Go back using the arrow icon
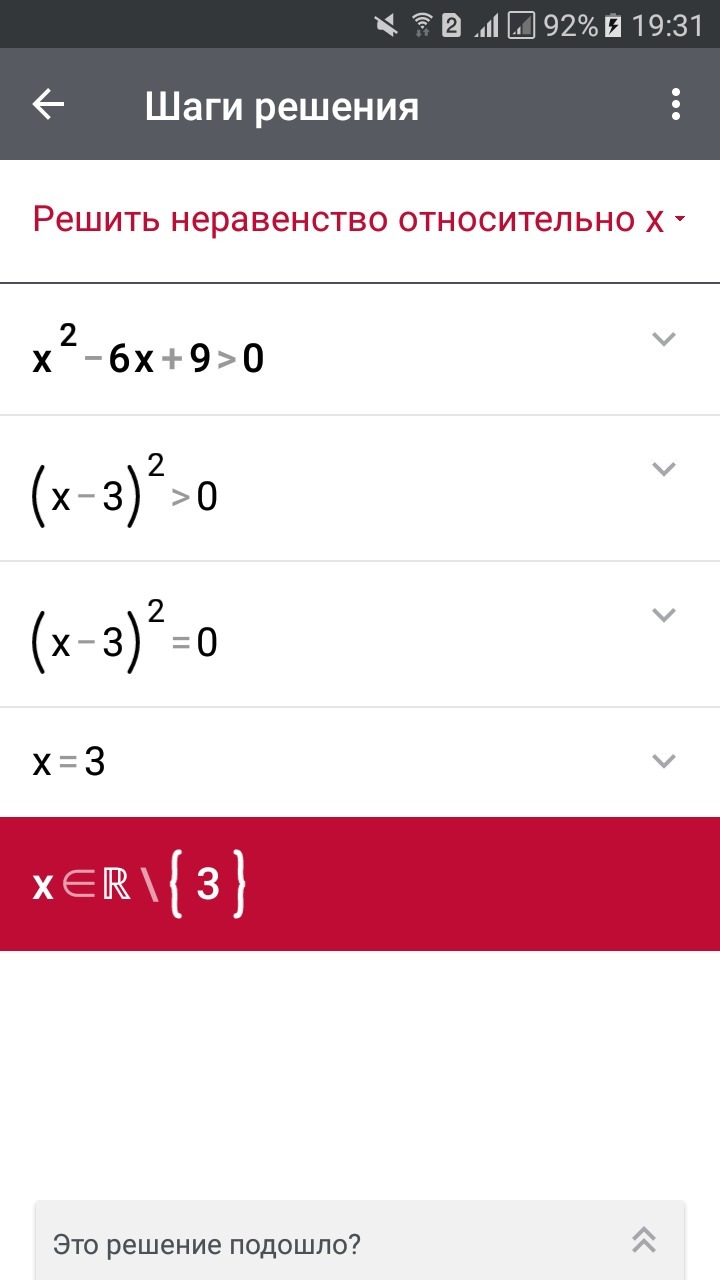This screenshot has height=1280, width=720. [48, 105]
